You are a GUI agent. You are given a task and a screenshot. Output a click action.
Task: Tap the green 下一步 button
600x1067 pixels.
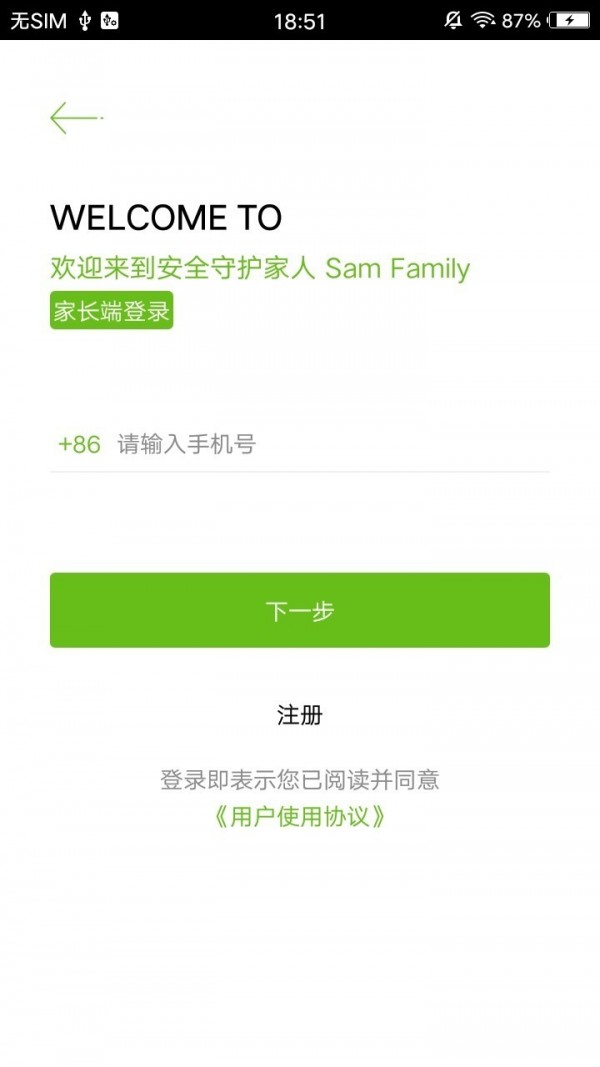(x=300, y=610)
